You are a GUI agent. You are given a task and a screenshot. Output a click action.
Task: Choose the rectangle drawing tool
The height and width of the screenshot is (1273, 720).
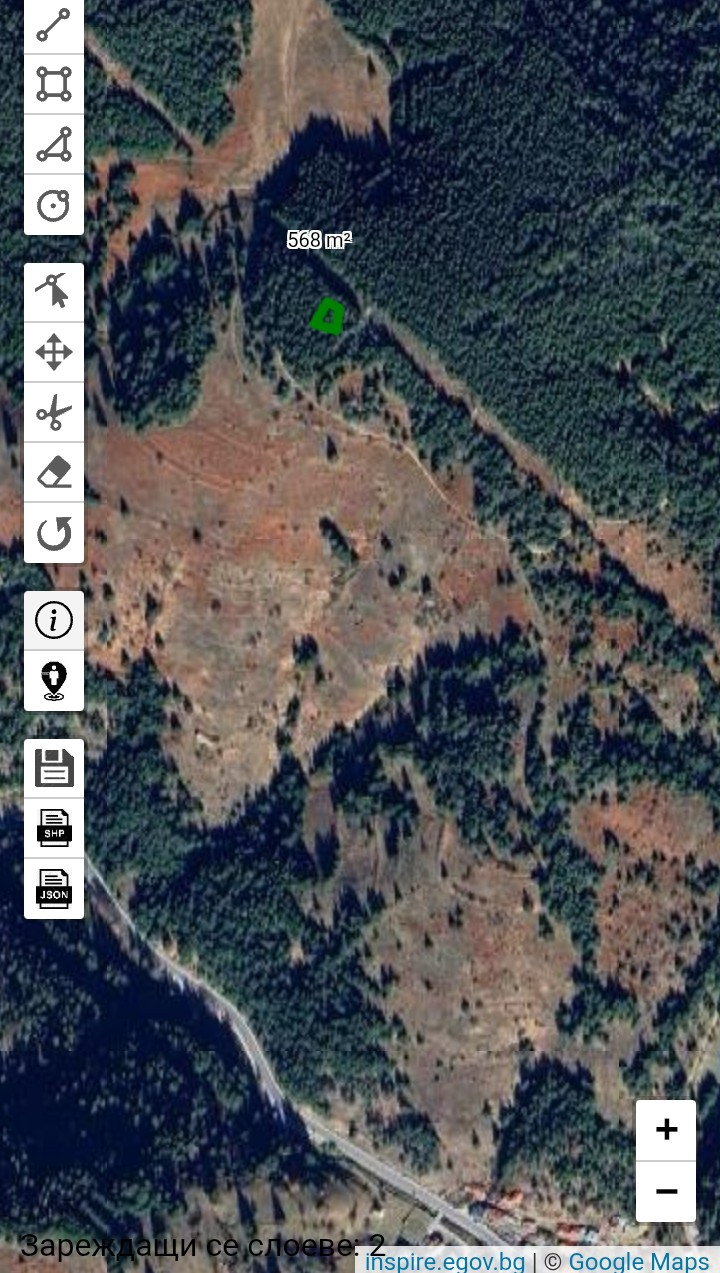click(54, 84)
